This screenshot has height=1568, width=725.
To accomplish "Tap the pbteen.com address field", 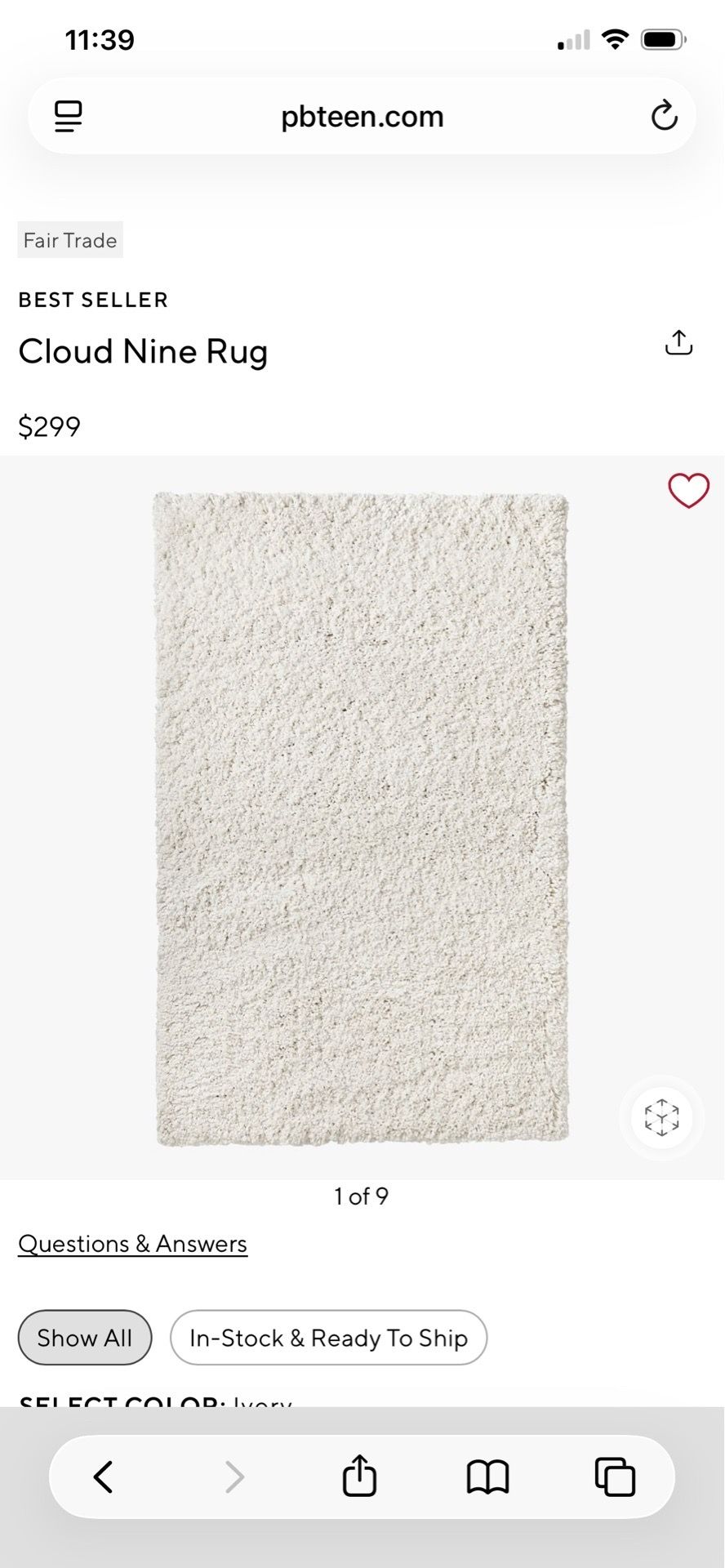I will 362,117.
